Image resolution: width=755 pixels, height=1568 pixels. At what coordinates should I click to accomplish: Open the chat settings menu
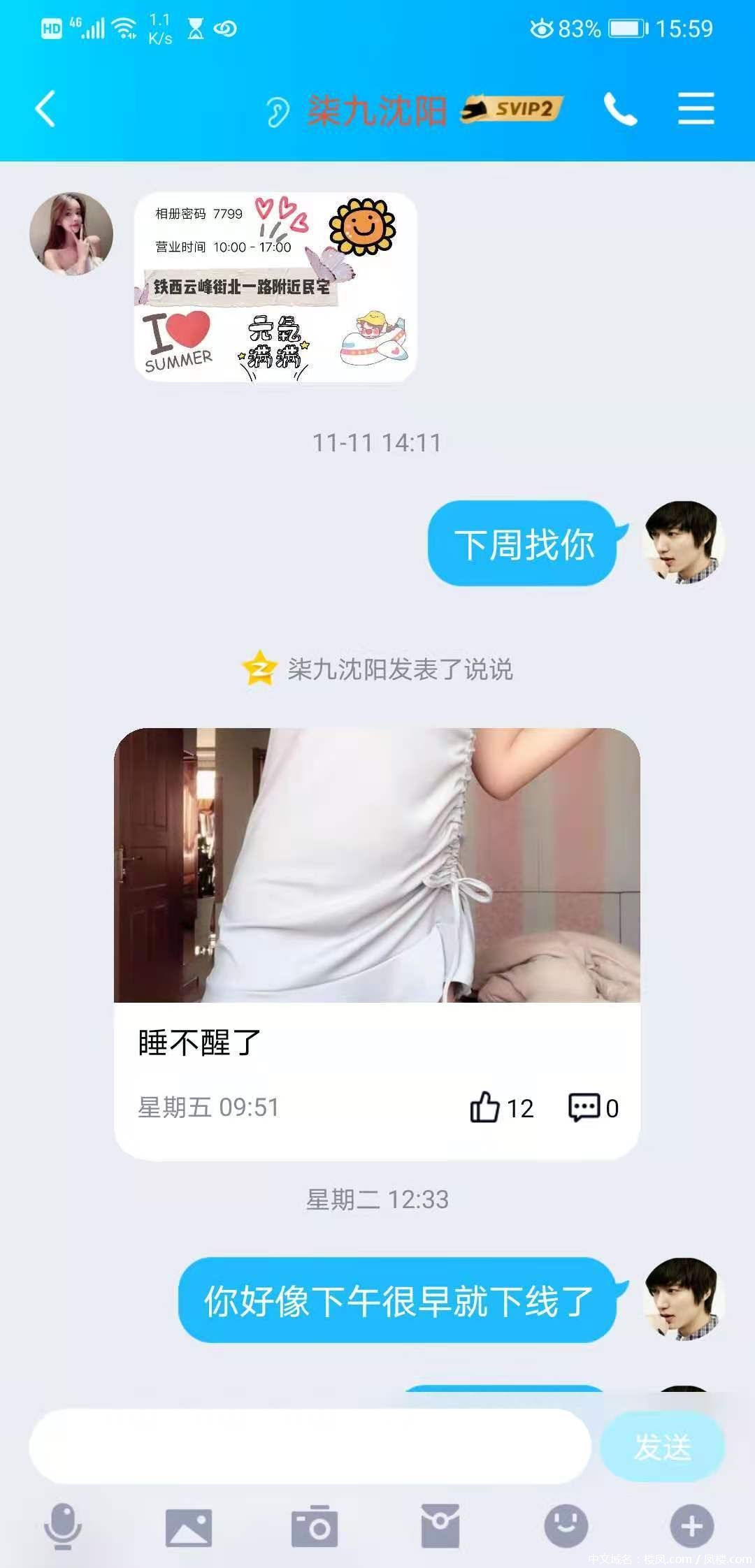click(x=696, y=109)
